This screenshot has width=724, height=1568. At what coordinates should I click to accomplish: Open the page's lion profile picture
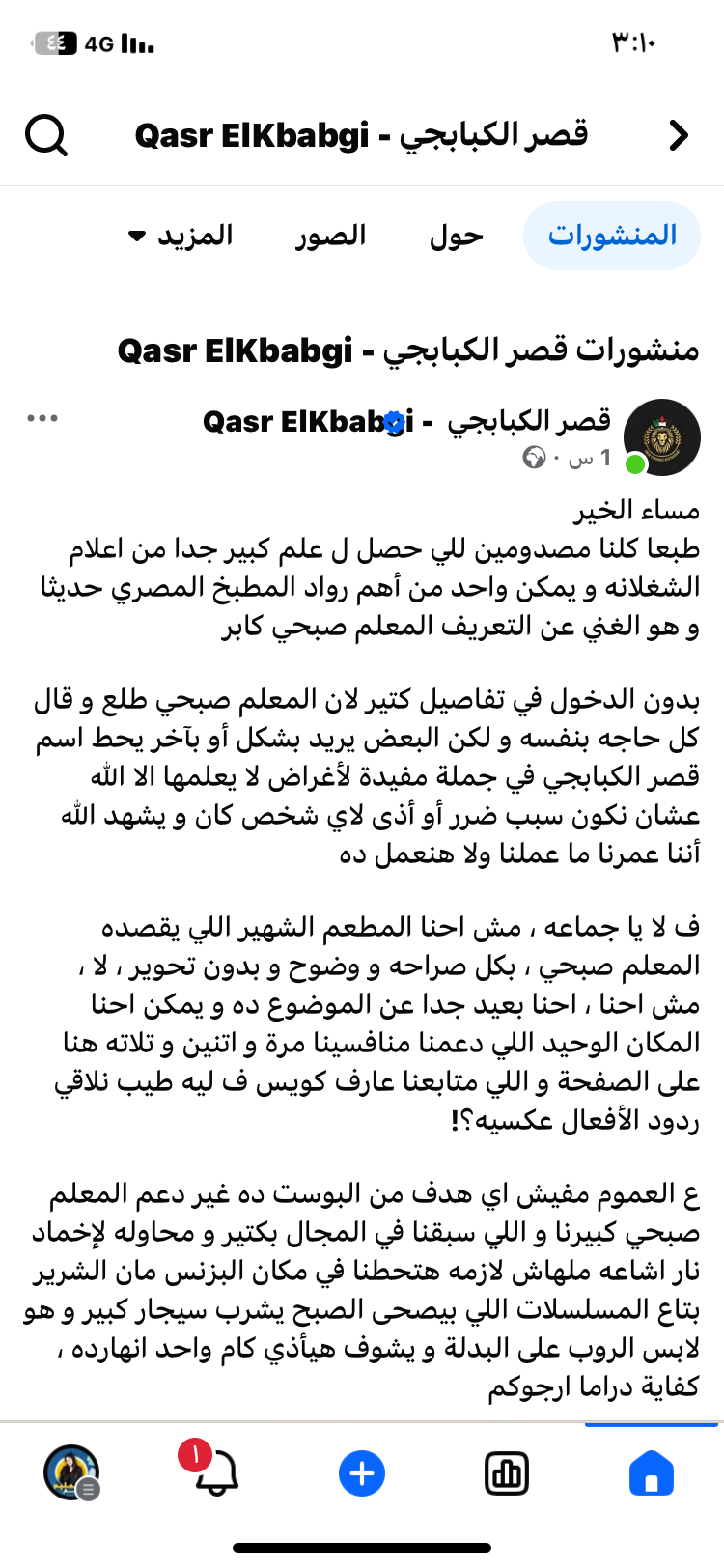pyautogui.click(x=661, y=436)
